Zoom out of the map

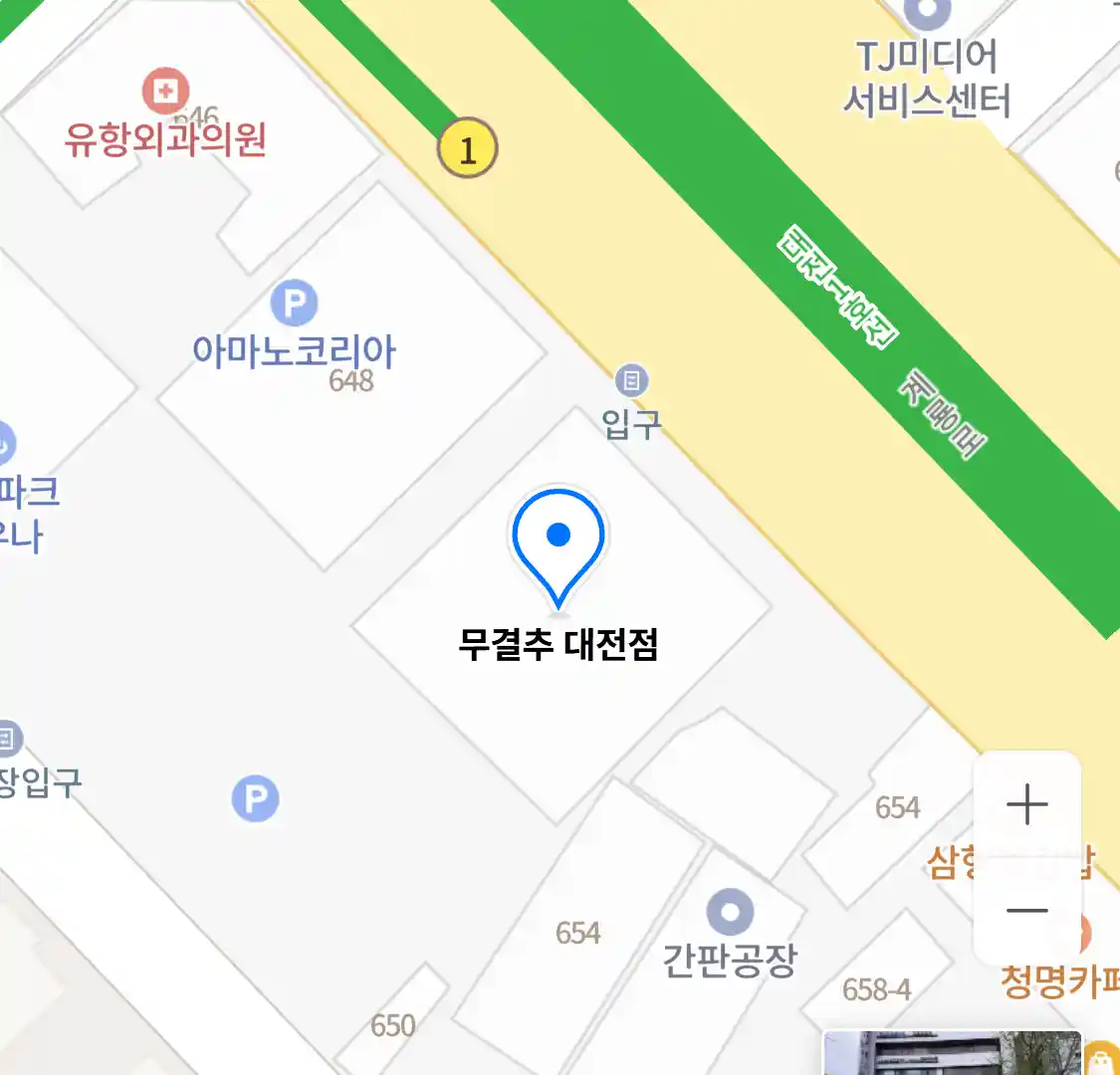coord(1026,910)
